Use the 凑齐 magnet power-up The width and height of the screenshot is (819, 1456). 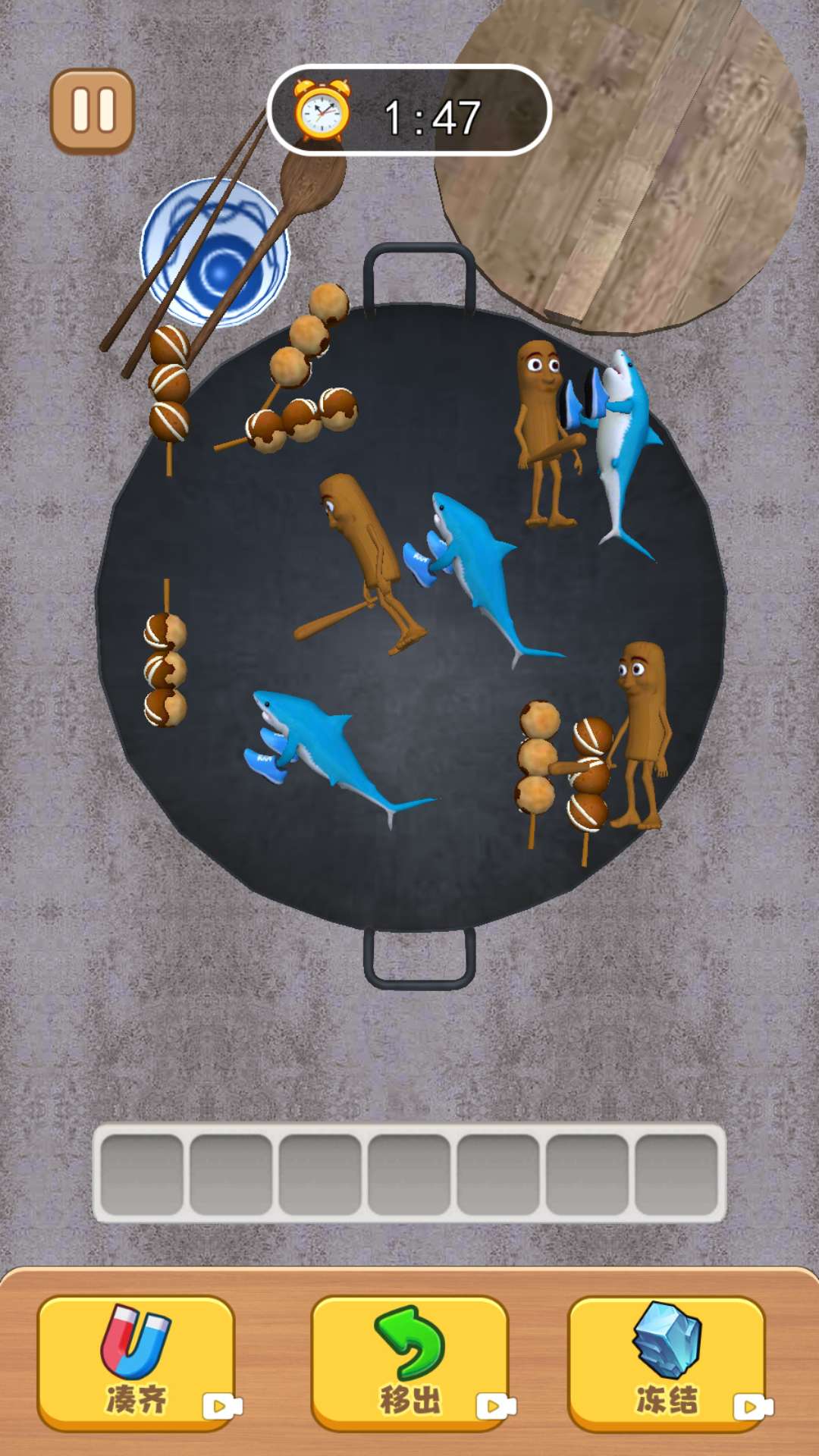click(x=136, y=1363)
